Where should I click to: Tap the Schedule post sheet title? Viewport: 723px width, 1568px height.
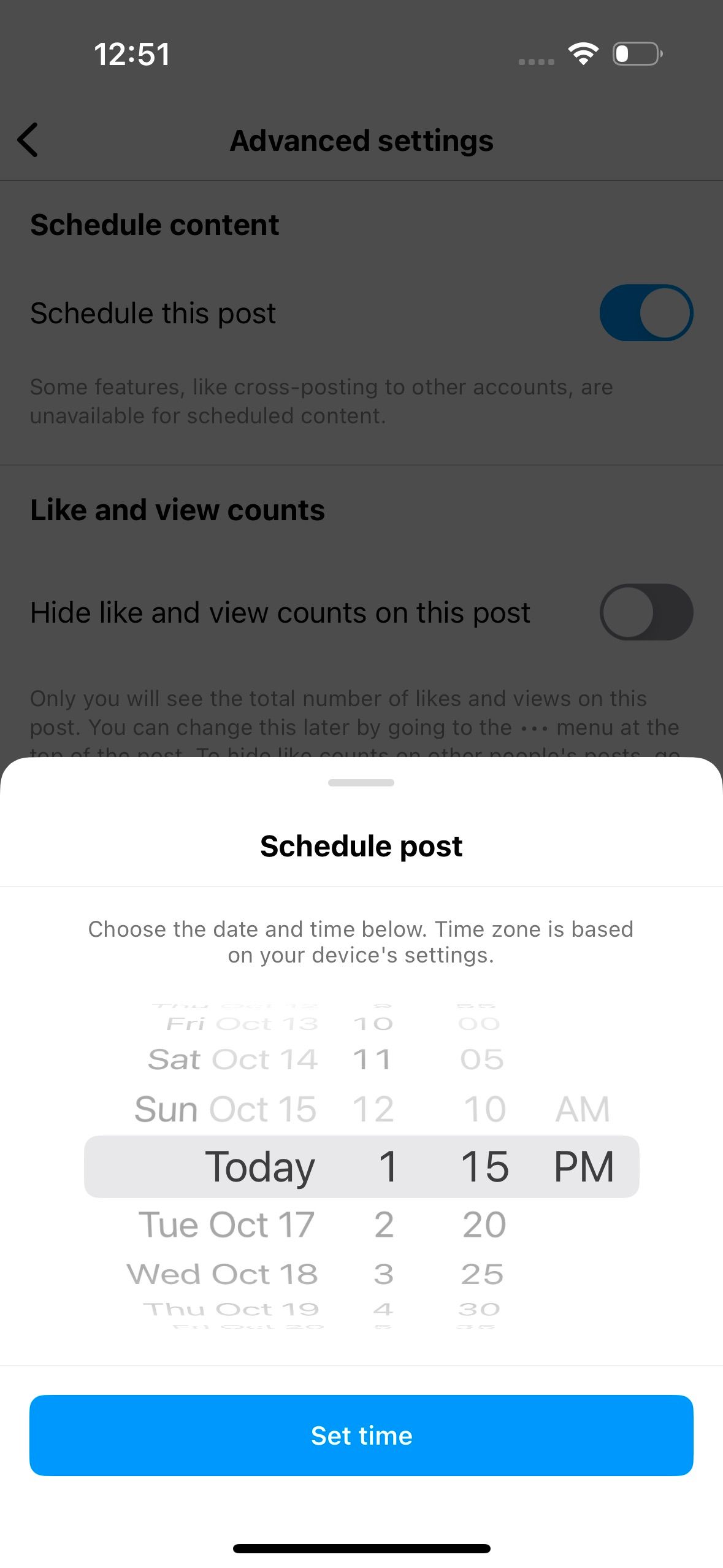(x=361, y=845)
